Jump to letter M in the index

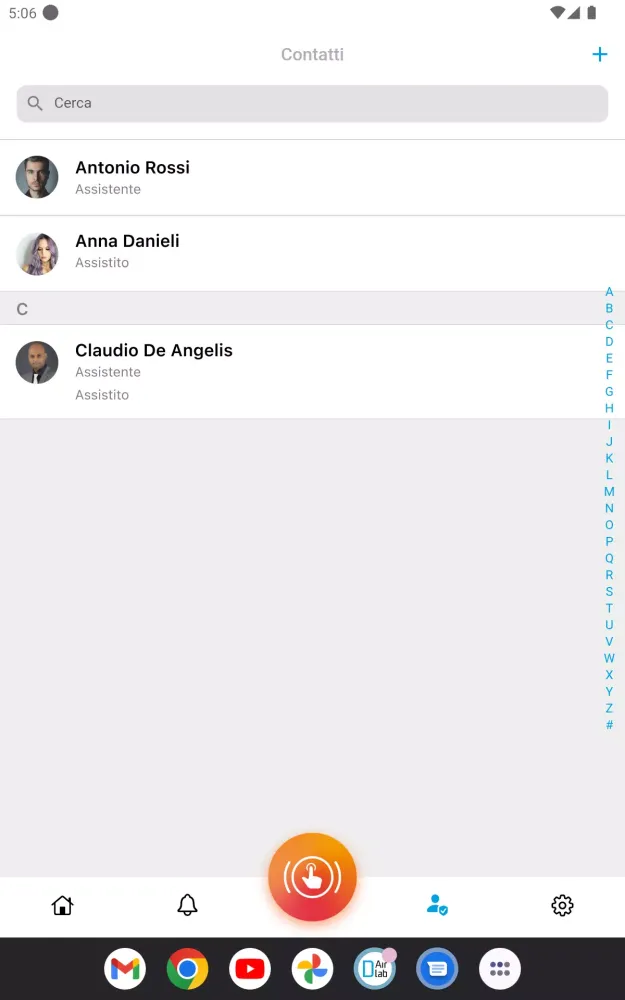coord(609,492)
